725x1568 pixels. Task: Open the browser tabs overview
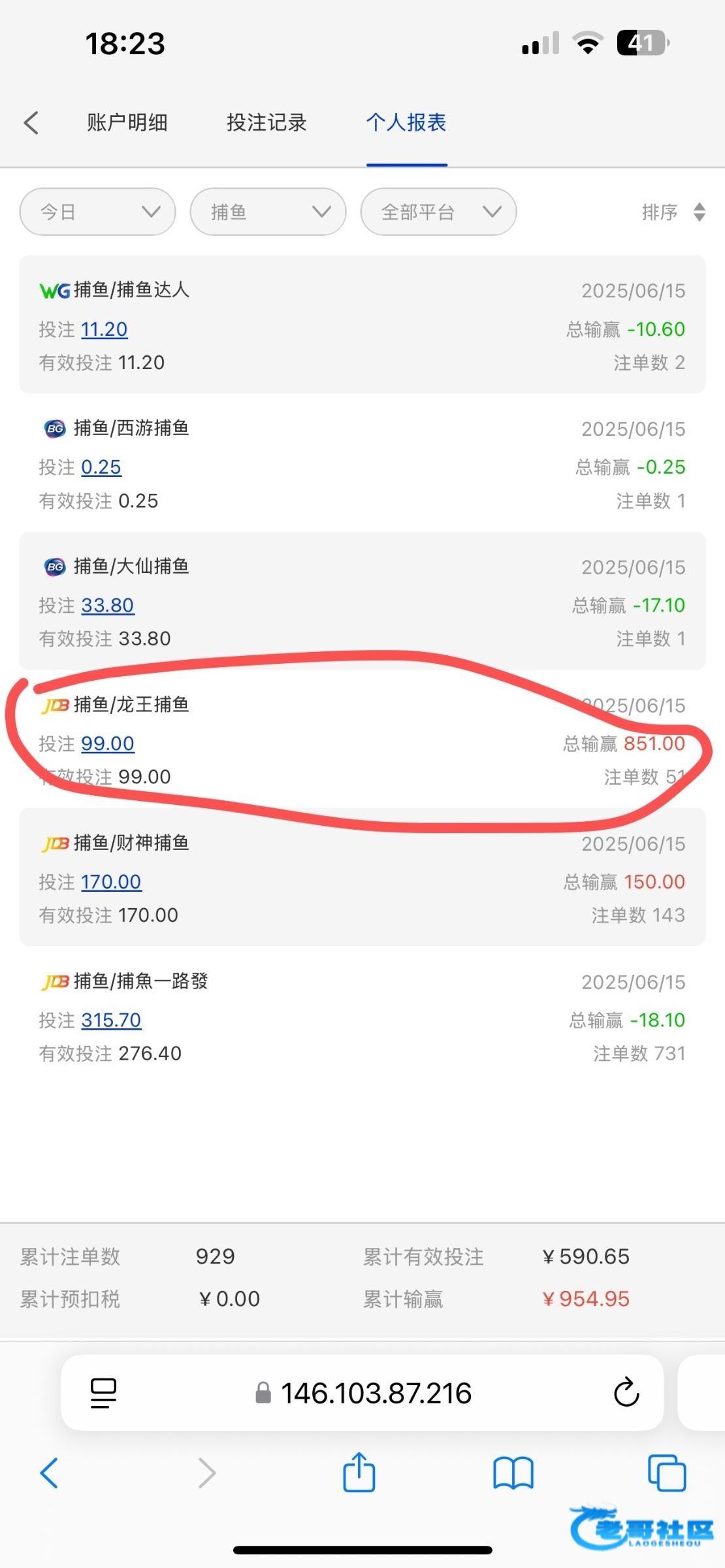tap(667, 1473)
